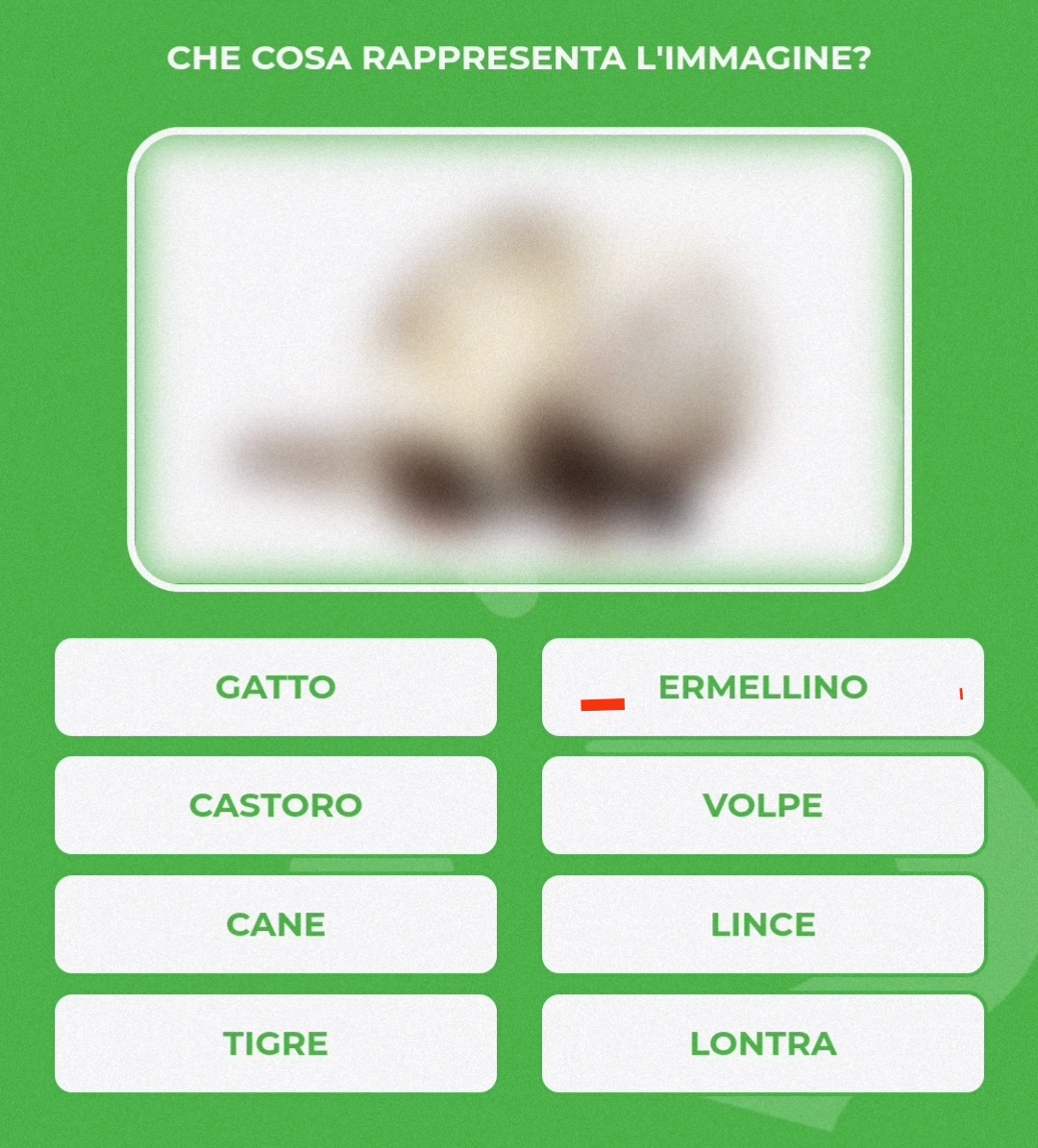Viewport: 1038px width, 1148px height.
Task: Choose GATTO as the answer
Action: [276, 687]
